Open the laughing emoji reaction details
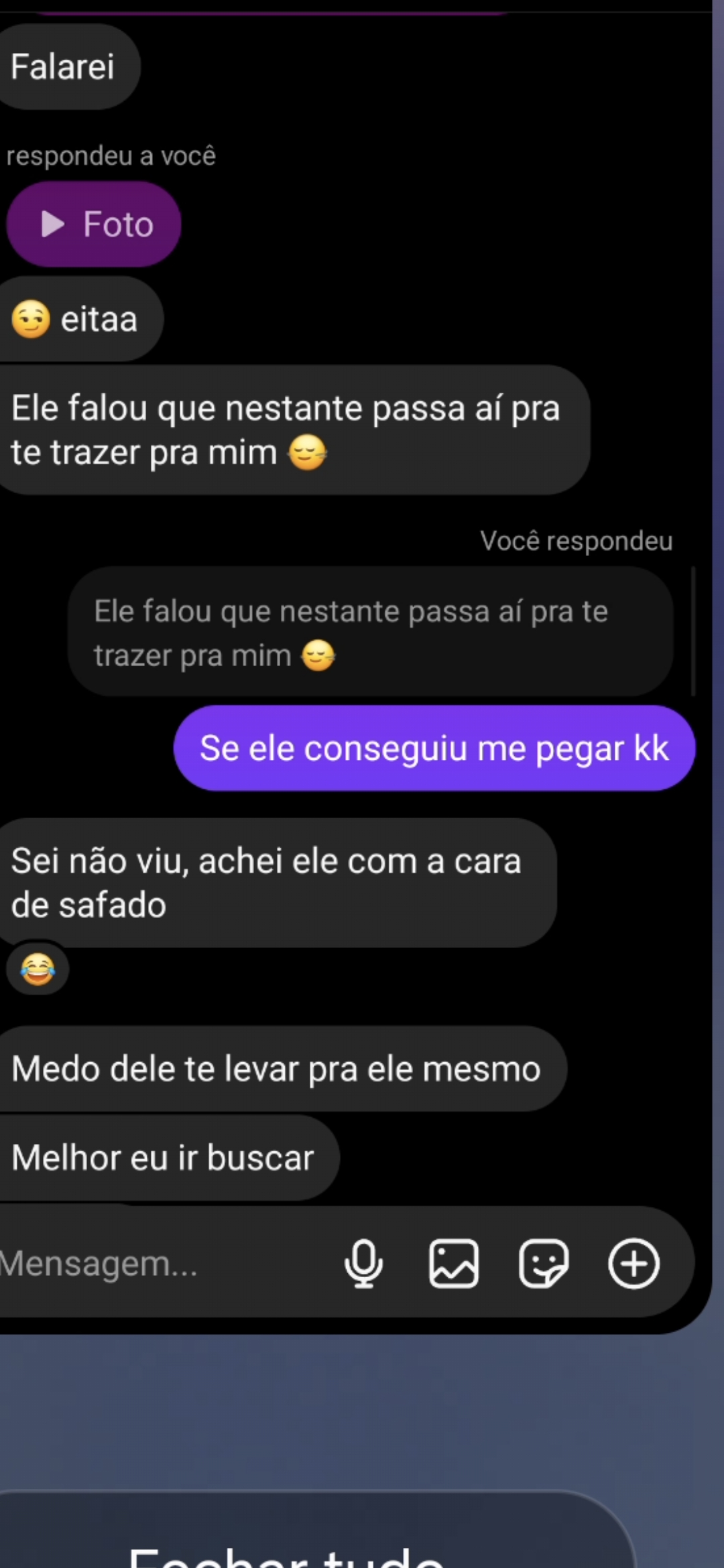Viewport: 724px width, 1568px height. pos(38,969)
